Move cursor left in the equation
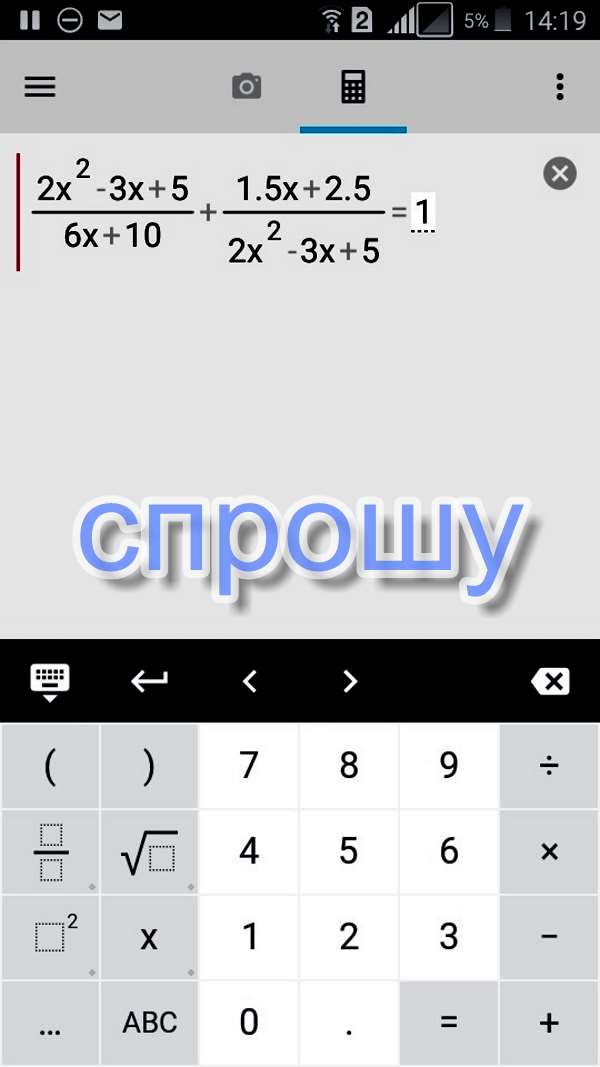This screenshot has width=600, height=1067. tap(250, 681)
